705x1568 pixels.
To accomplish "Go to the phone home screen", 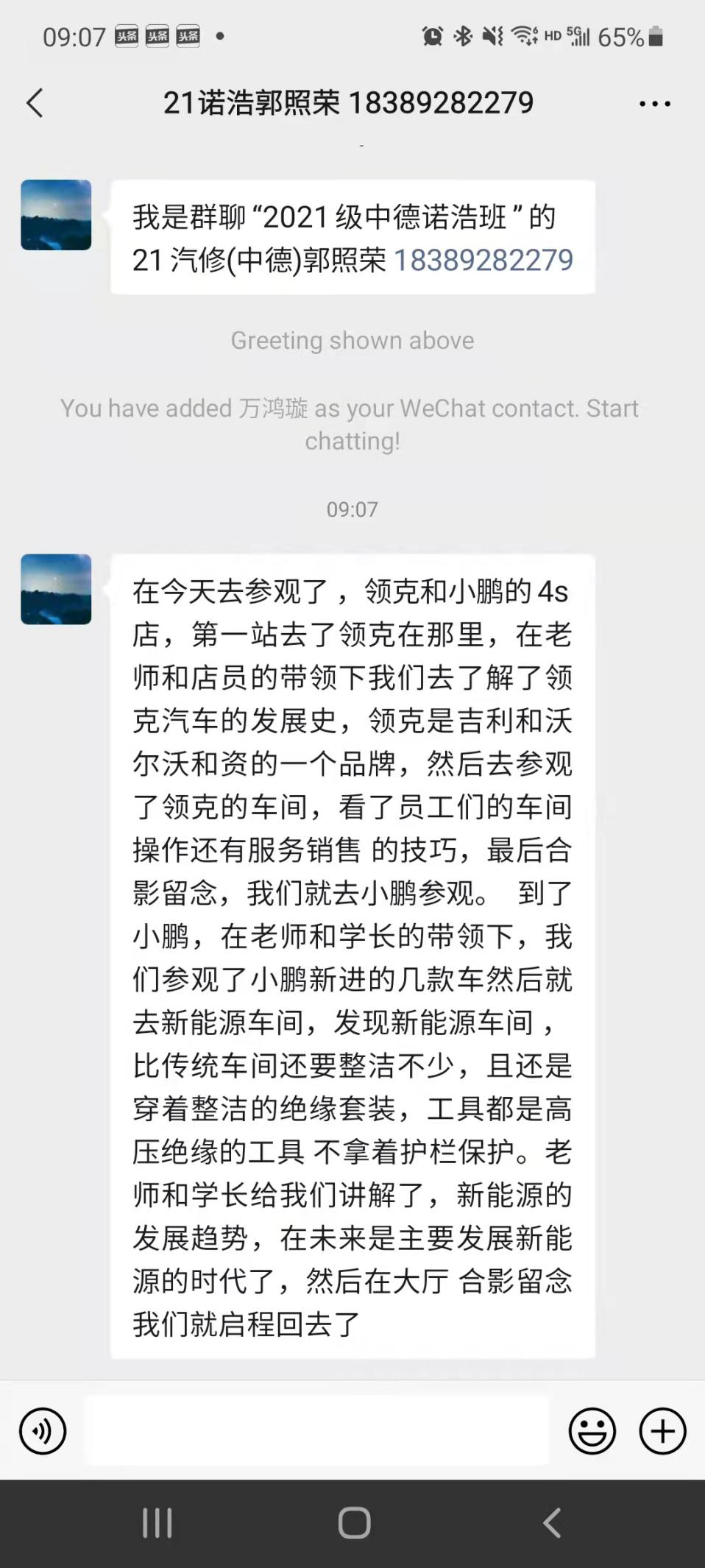I will coord(354,1522).
